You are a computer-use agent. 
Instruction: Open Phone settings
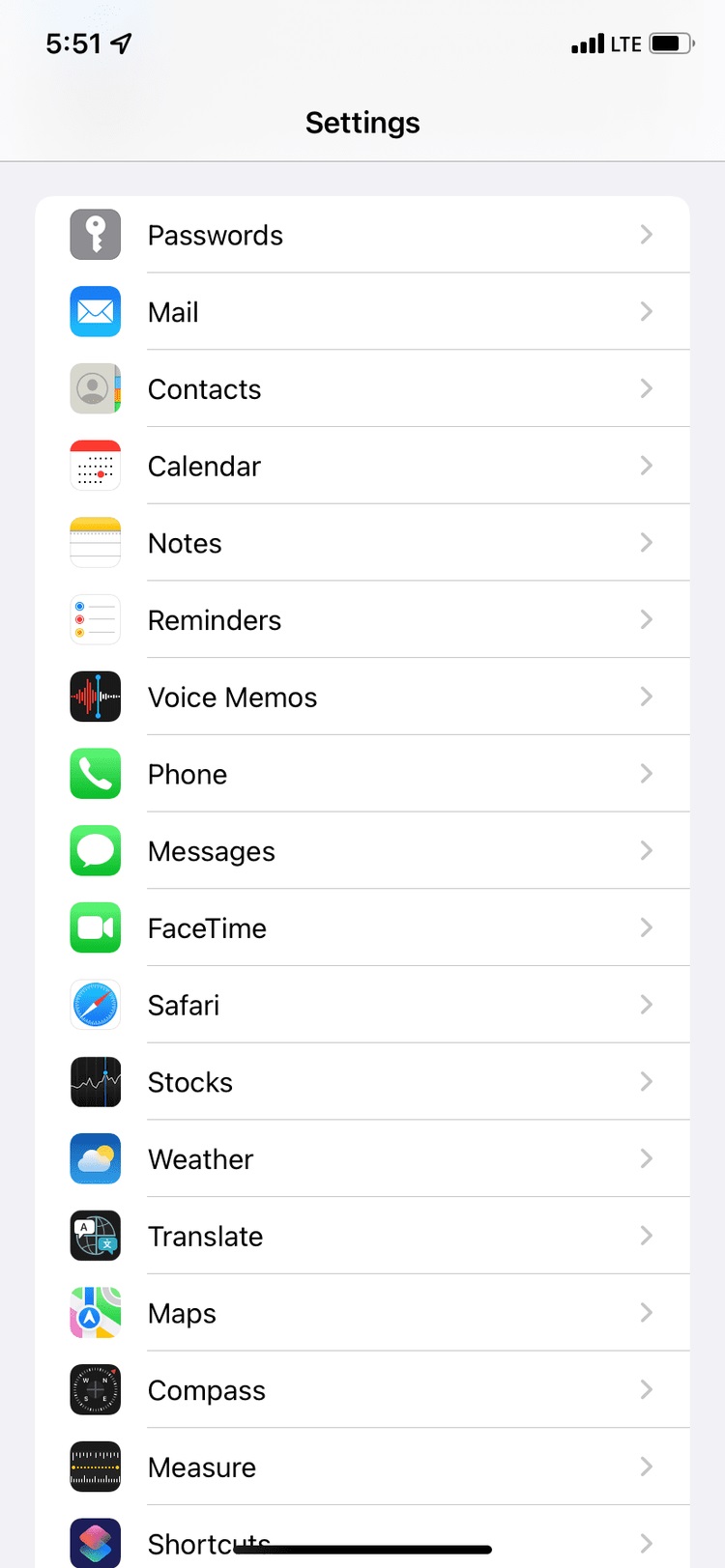pos(362,774)
